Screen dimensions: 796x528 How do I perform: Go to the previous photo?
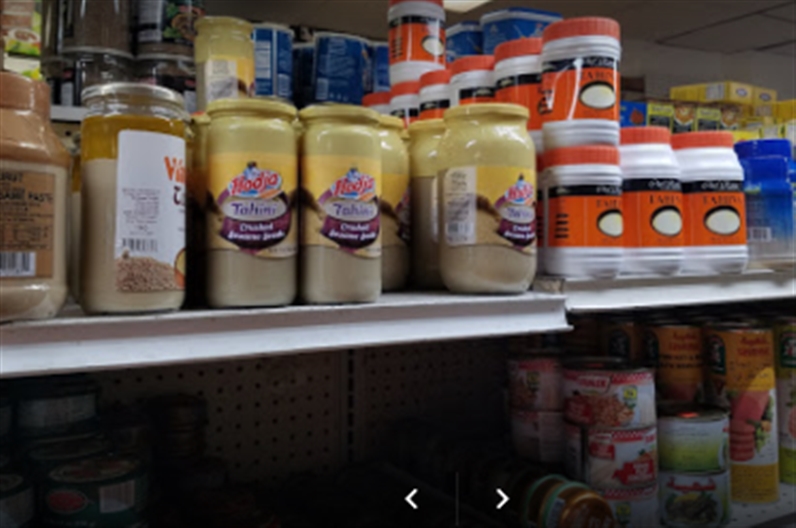(411, 498)
